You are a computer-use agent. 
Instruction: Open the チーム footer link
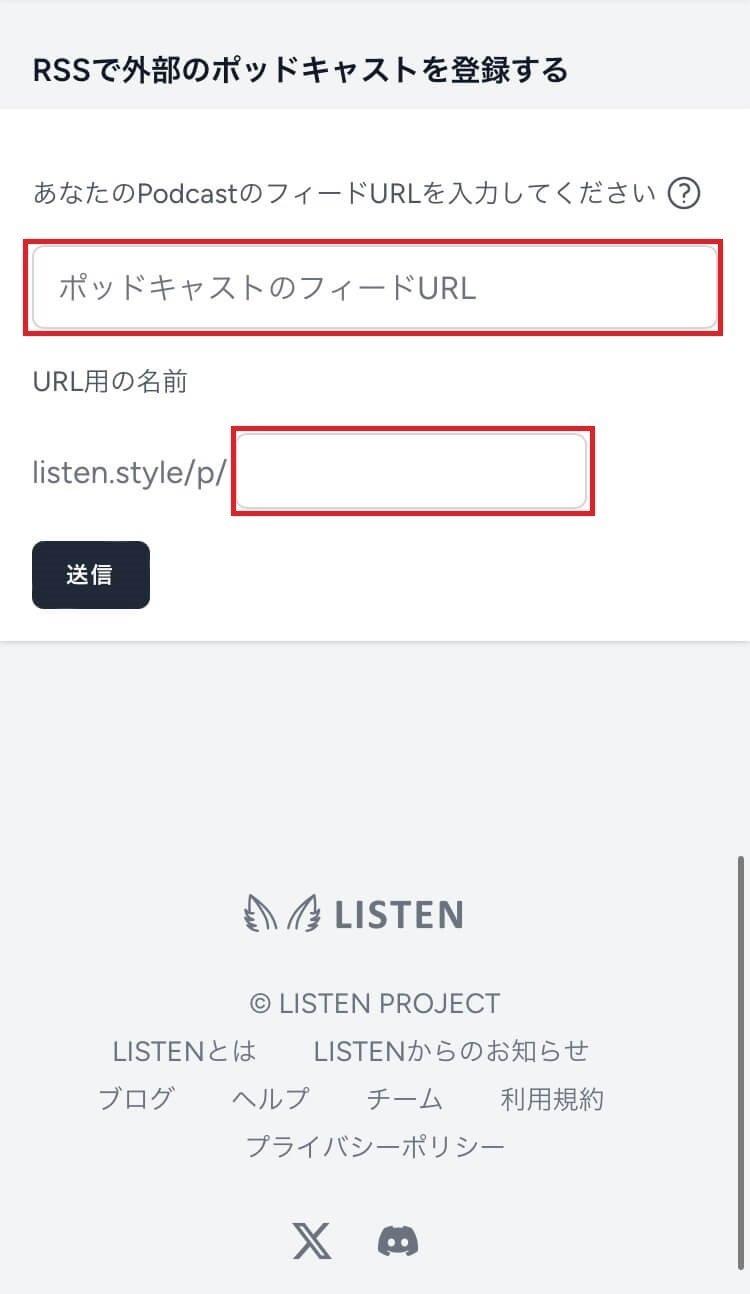click(405, 1099)
